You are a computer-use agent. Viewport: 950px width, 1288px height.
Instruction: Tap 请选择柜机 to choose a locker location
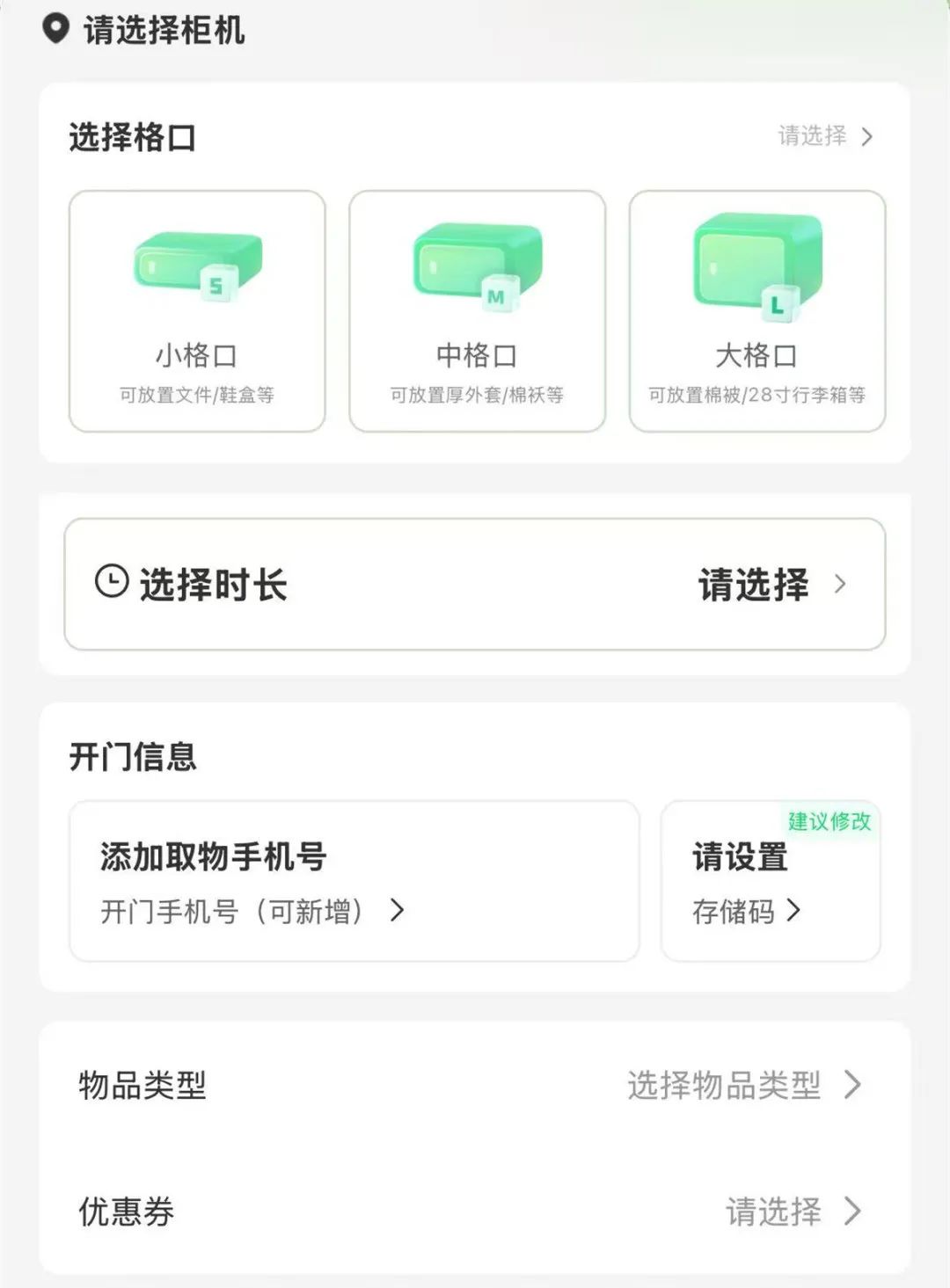[x=164, y=31]
